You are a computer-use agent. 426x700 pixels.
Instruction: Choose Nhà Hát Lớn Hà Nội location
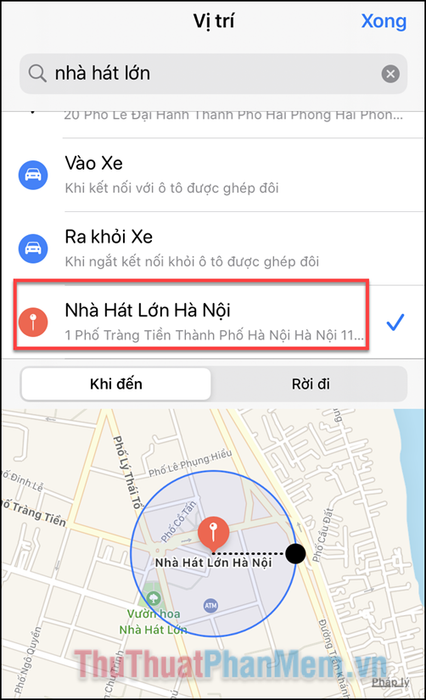[213, 322]
